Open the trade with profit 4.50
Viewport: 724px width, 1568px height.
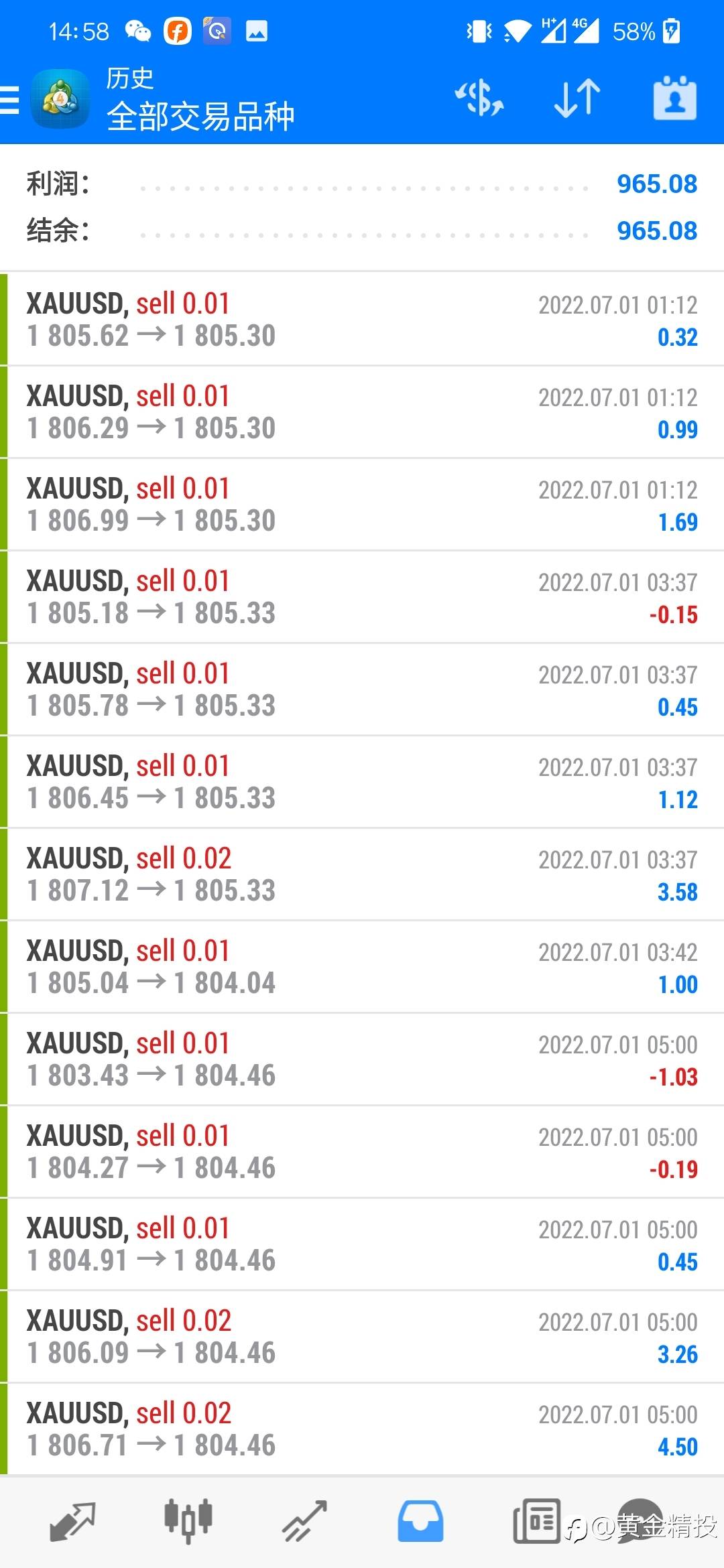click(362, 1429)
